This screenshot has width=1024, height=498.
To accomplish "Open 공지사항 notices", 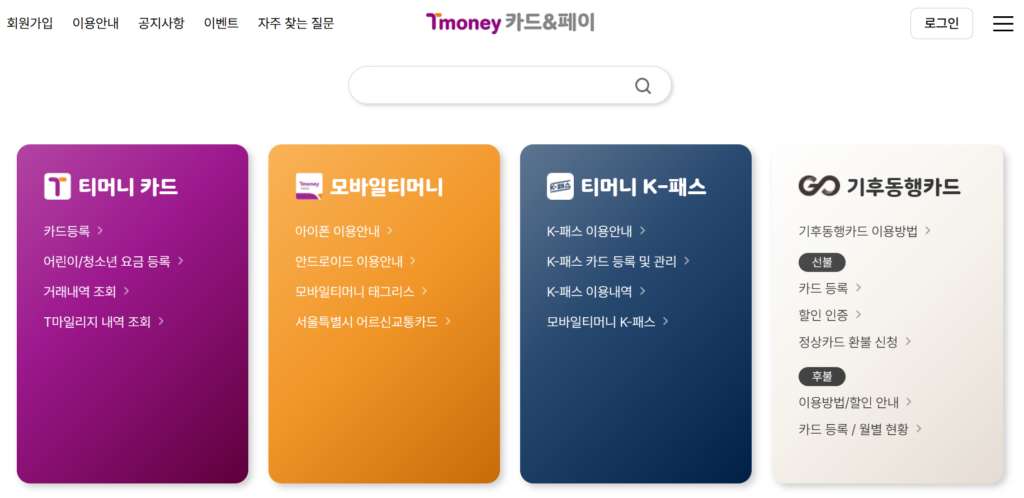I will click(x=161, y=23).
